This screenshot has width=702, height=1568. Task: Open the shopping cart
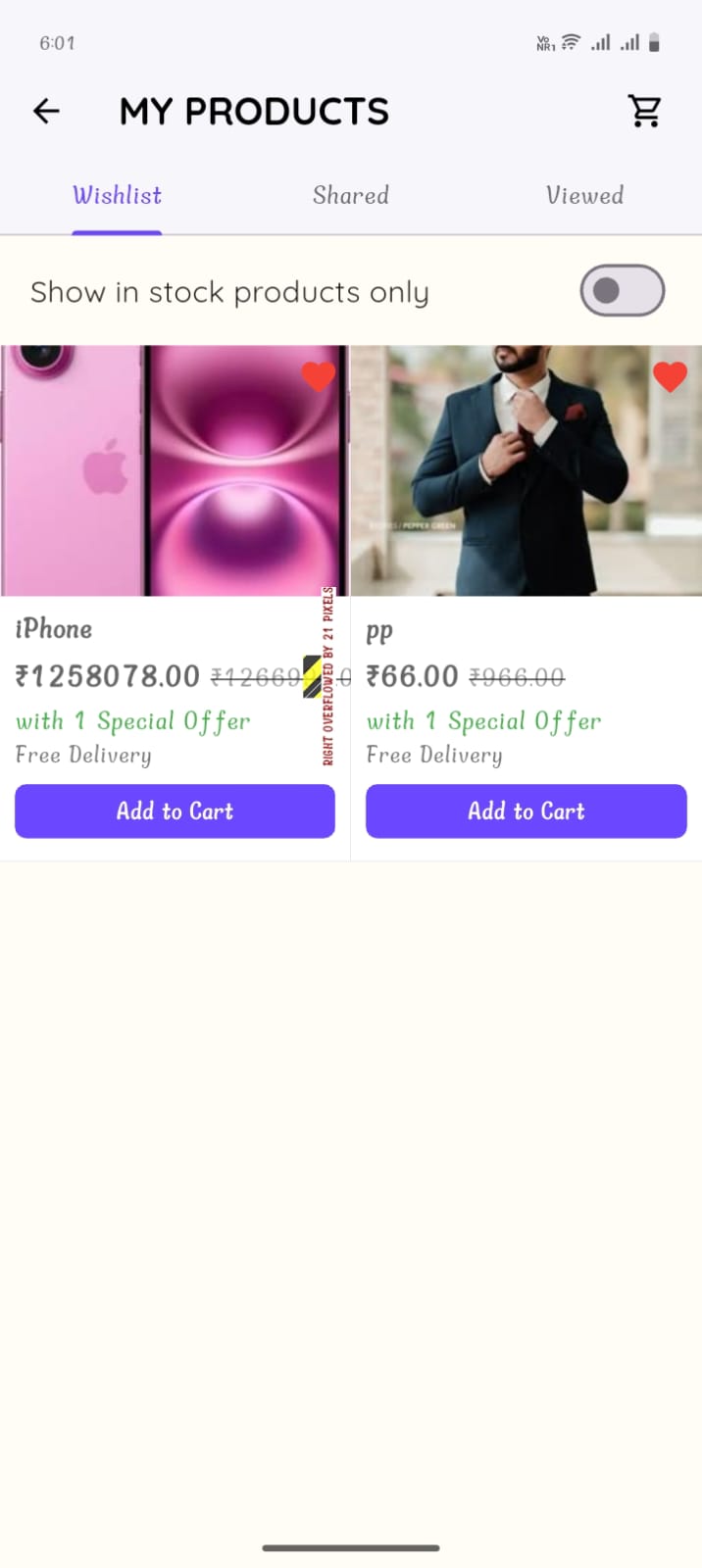[644, 112]
